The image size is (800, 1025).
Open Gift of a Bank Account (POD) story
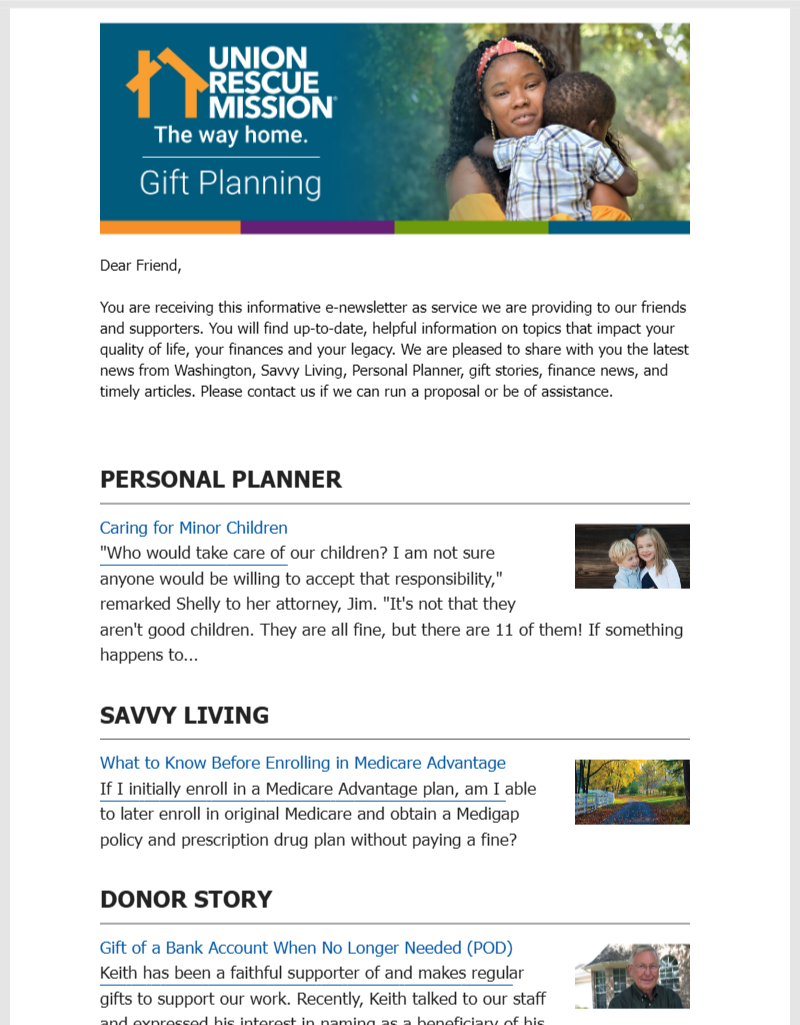click(306, 948)
